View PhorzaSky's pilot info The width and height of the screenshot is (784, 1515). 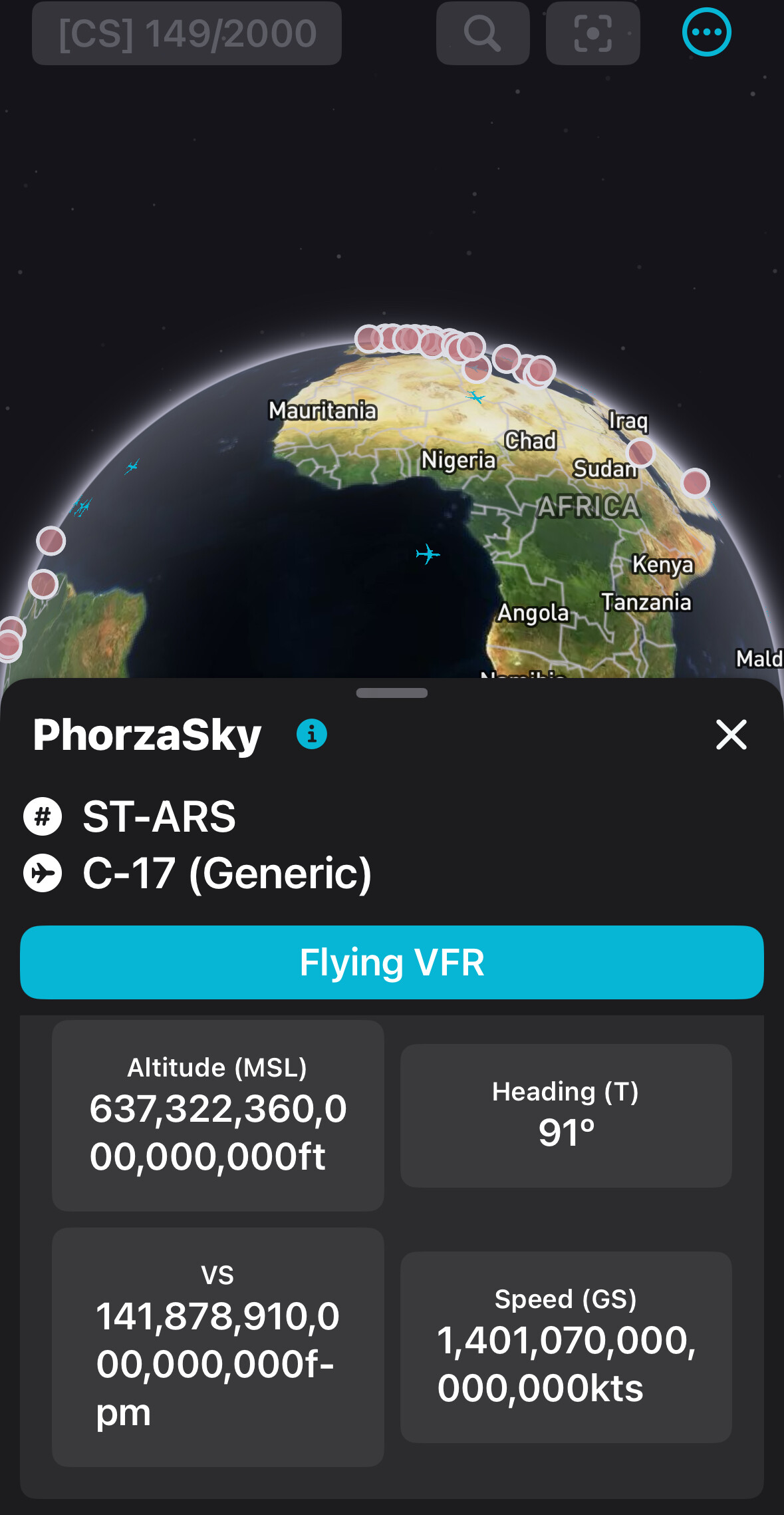point(311,735)
